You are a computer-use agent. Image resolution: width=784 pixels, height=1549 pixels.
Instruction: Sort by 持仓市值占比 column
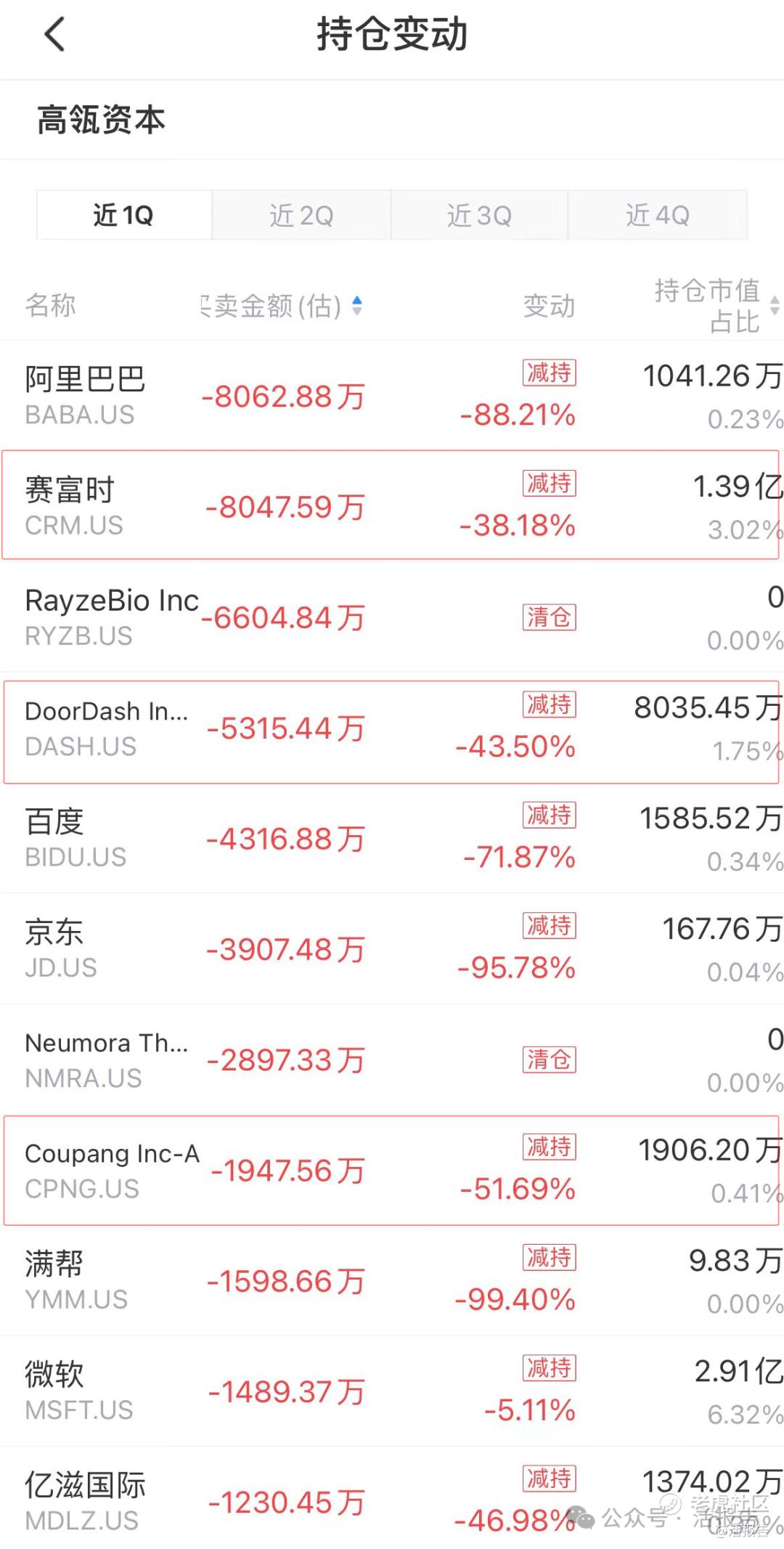[x=716, y=306]
